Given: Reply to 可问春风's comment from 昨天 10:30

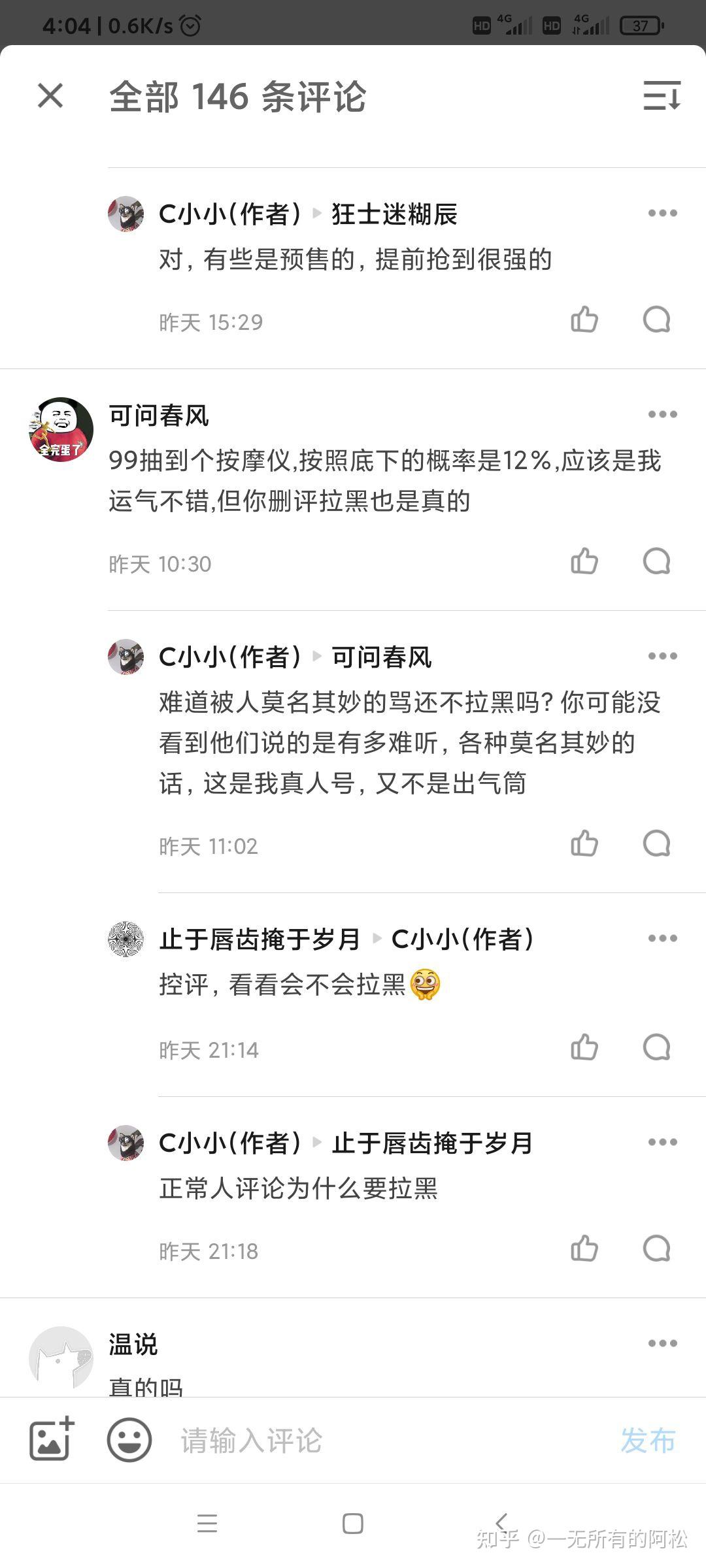Looking at the screenshot, I should coord(656,562).
